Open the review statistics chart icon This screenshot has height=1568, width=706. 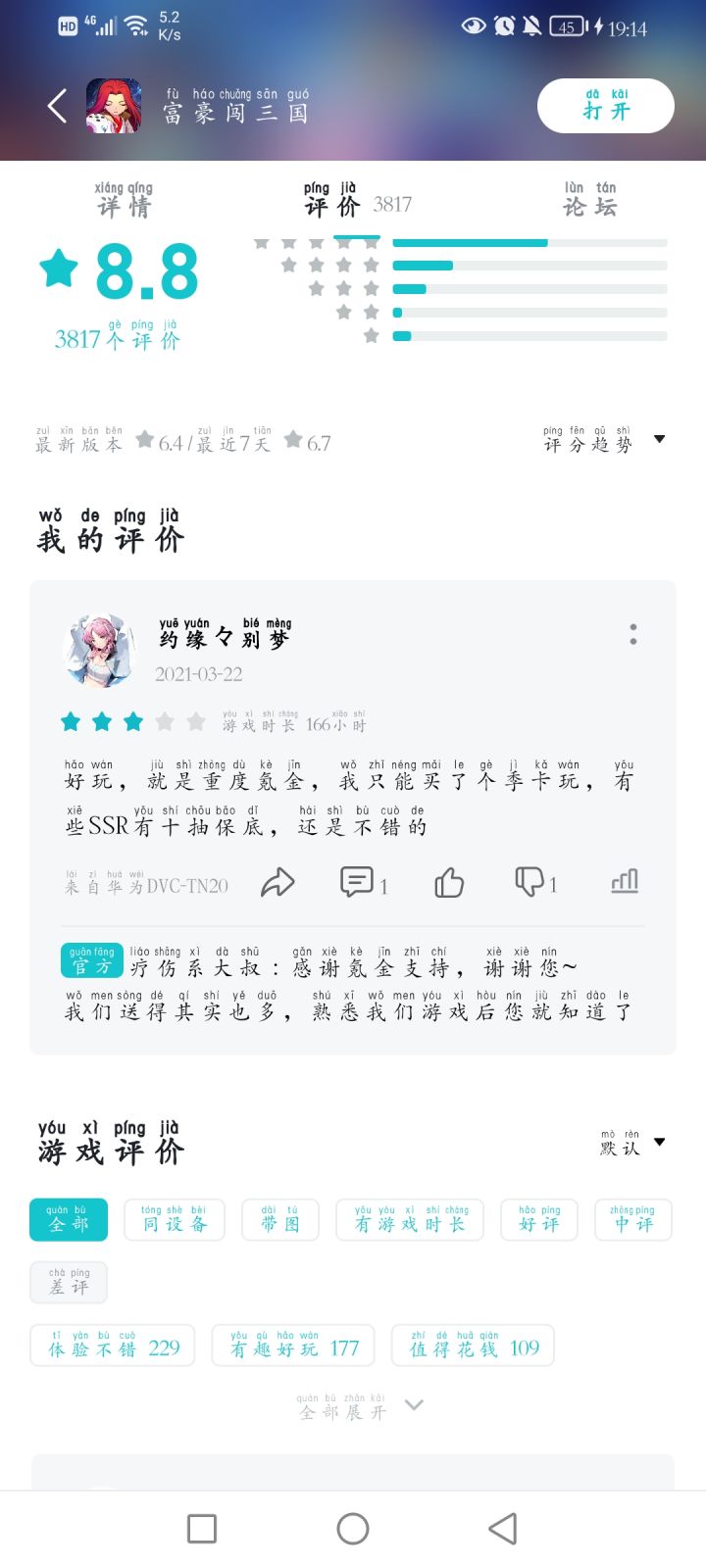coord(625,882)
